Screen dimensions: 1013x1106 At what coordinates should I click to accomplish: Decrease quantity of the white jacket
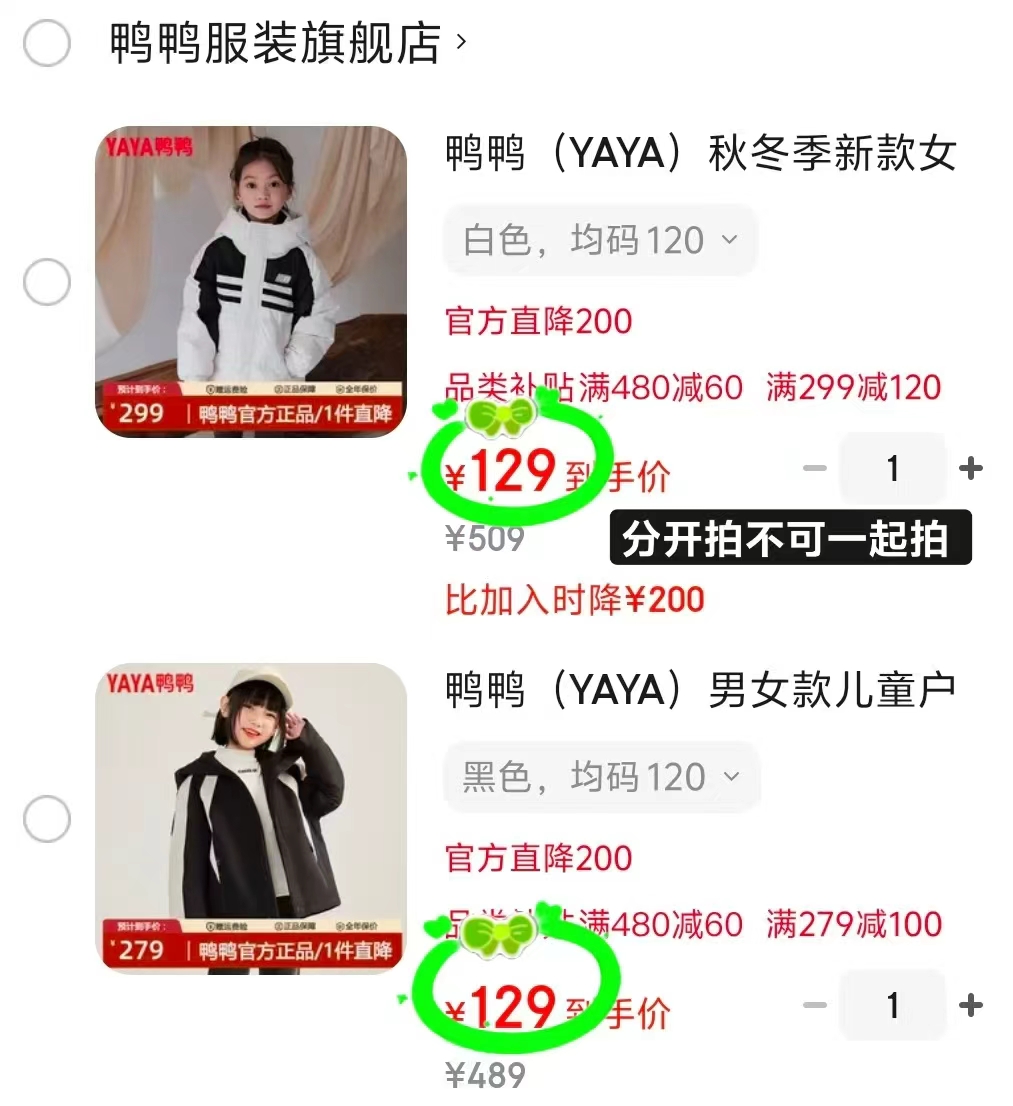click(815, 468)
